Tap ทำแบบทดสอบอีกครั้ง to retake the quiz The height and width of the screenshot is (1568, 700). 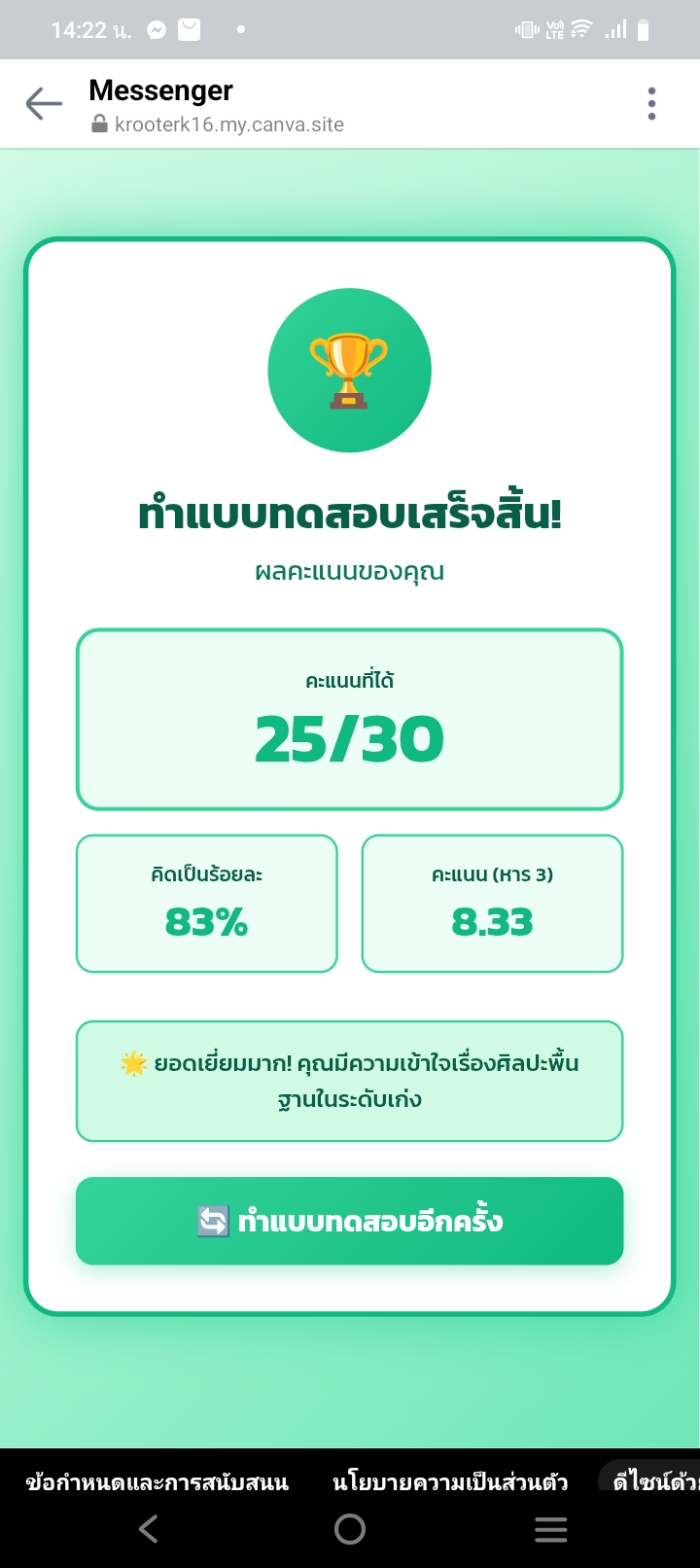pos(349,1221)
